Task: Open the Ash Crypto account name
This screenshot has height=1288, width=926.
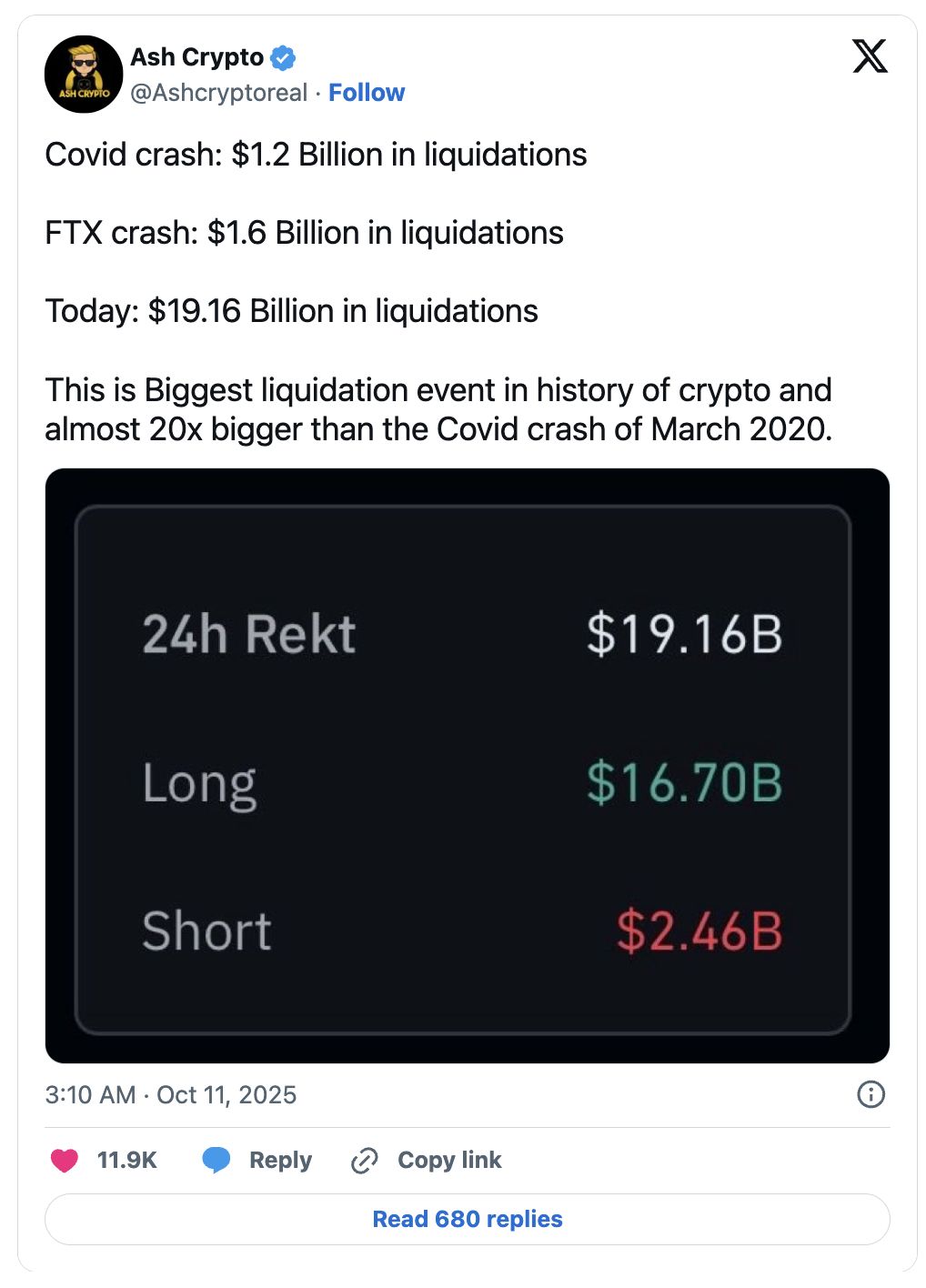Action: [196, 57]
